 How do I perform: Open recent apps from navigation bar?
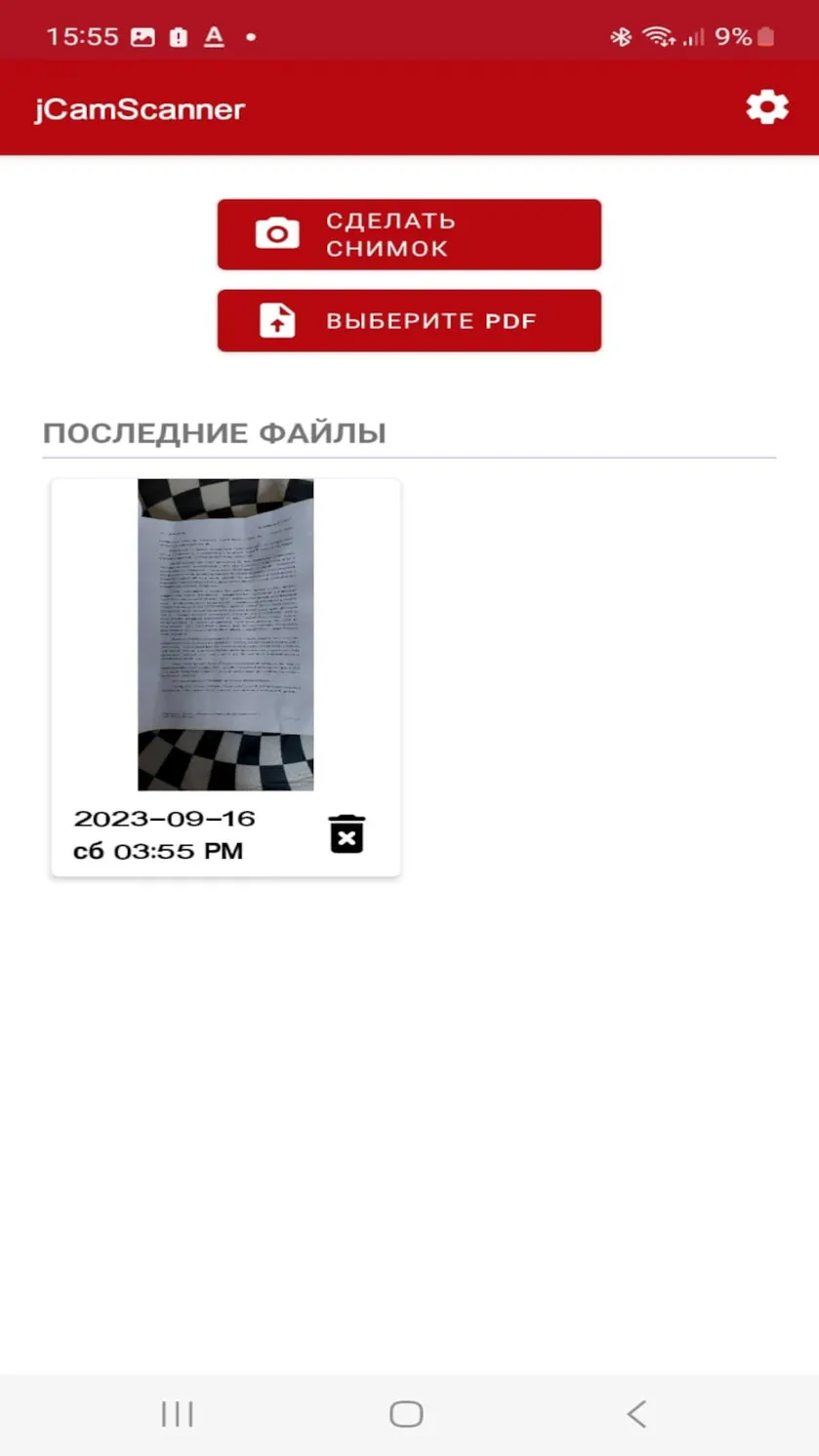(x=178, y=1414)
